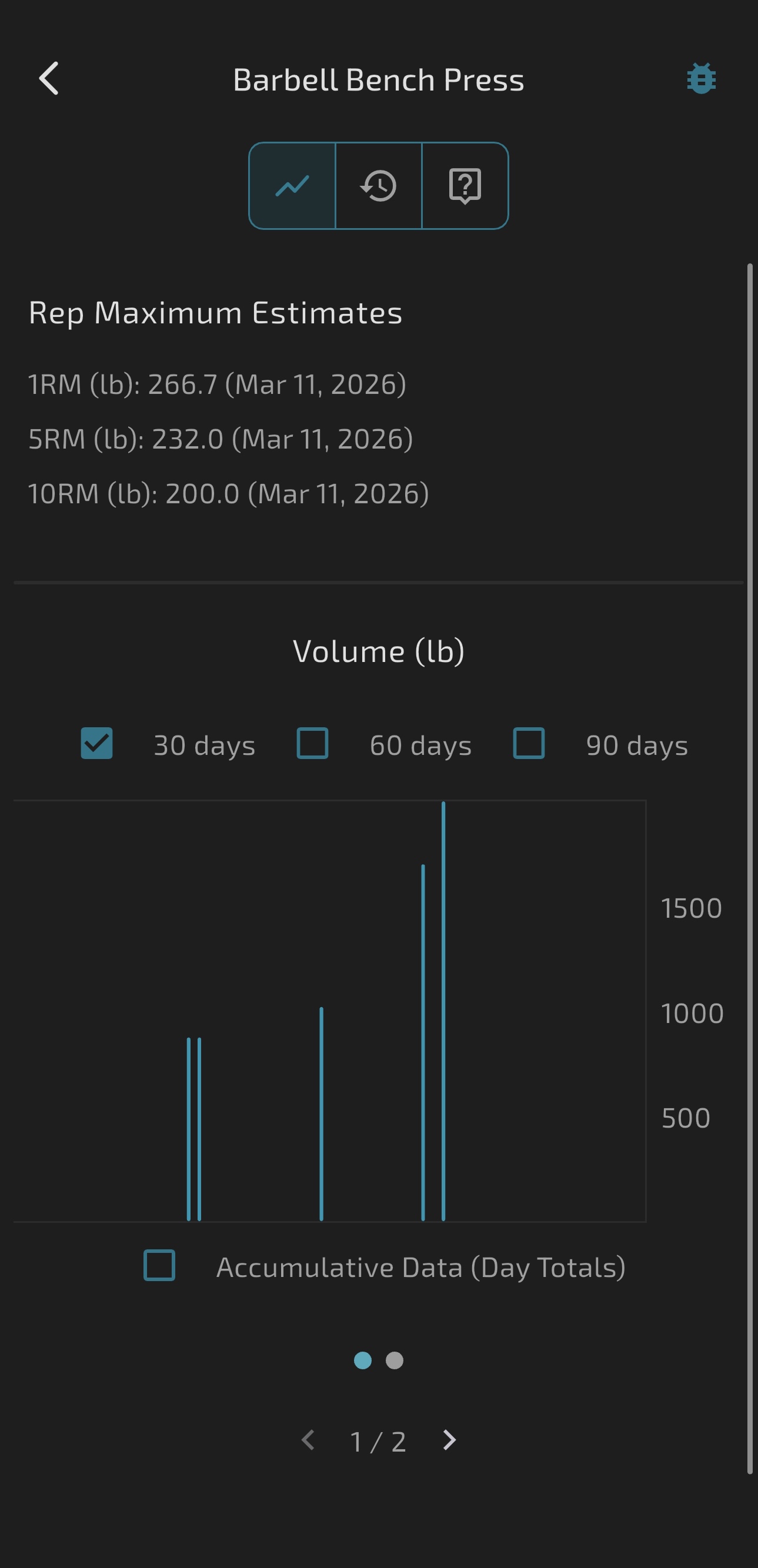Select the second page indicator dot
This screenshot has width=758, height=1568.
393,1361
